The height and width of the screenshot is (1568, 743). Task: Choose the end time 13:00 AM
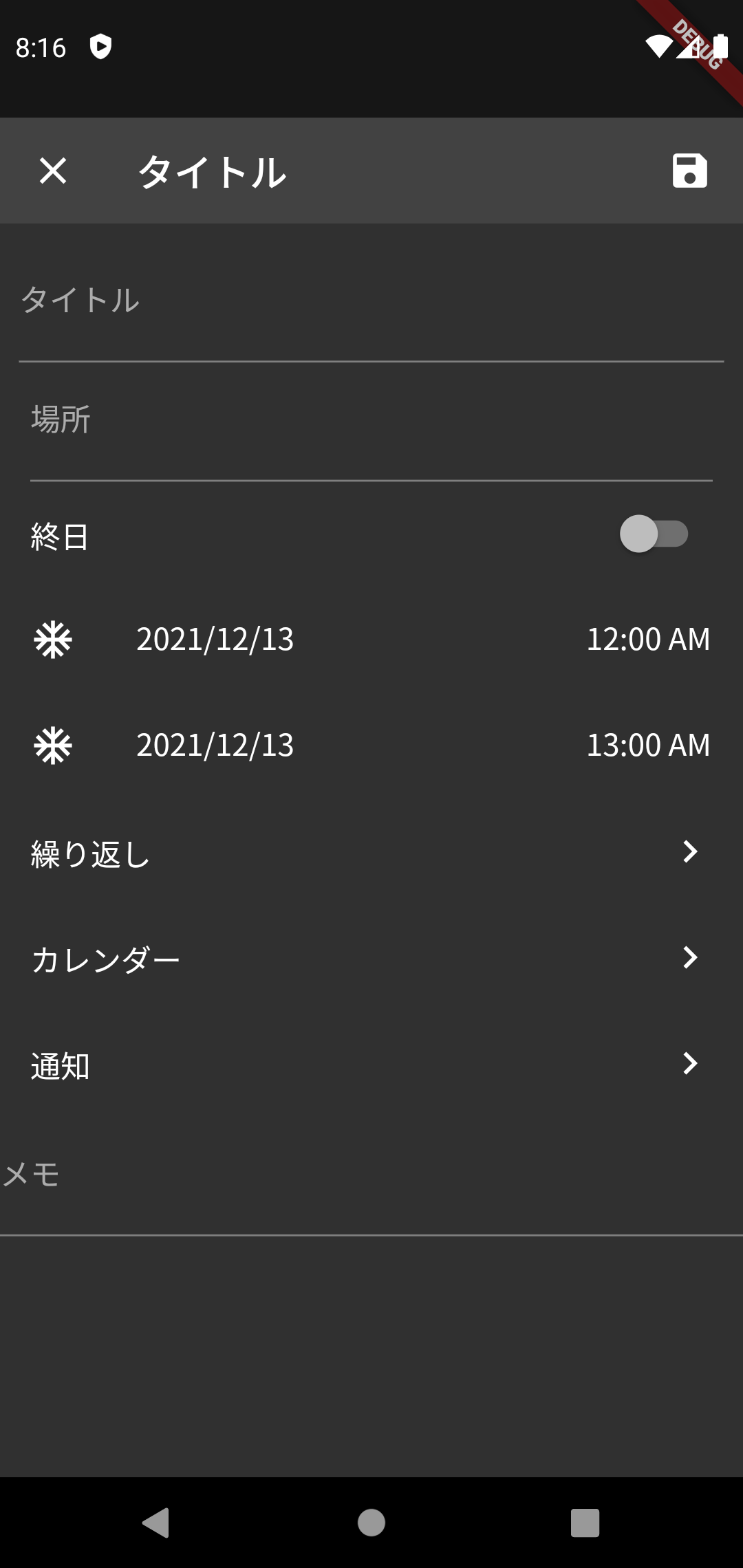coord(648,745)
